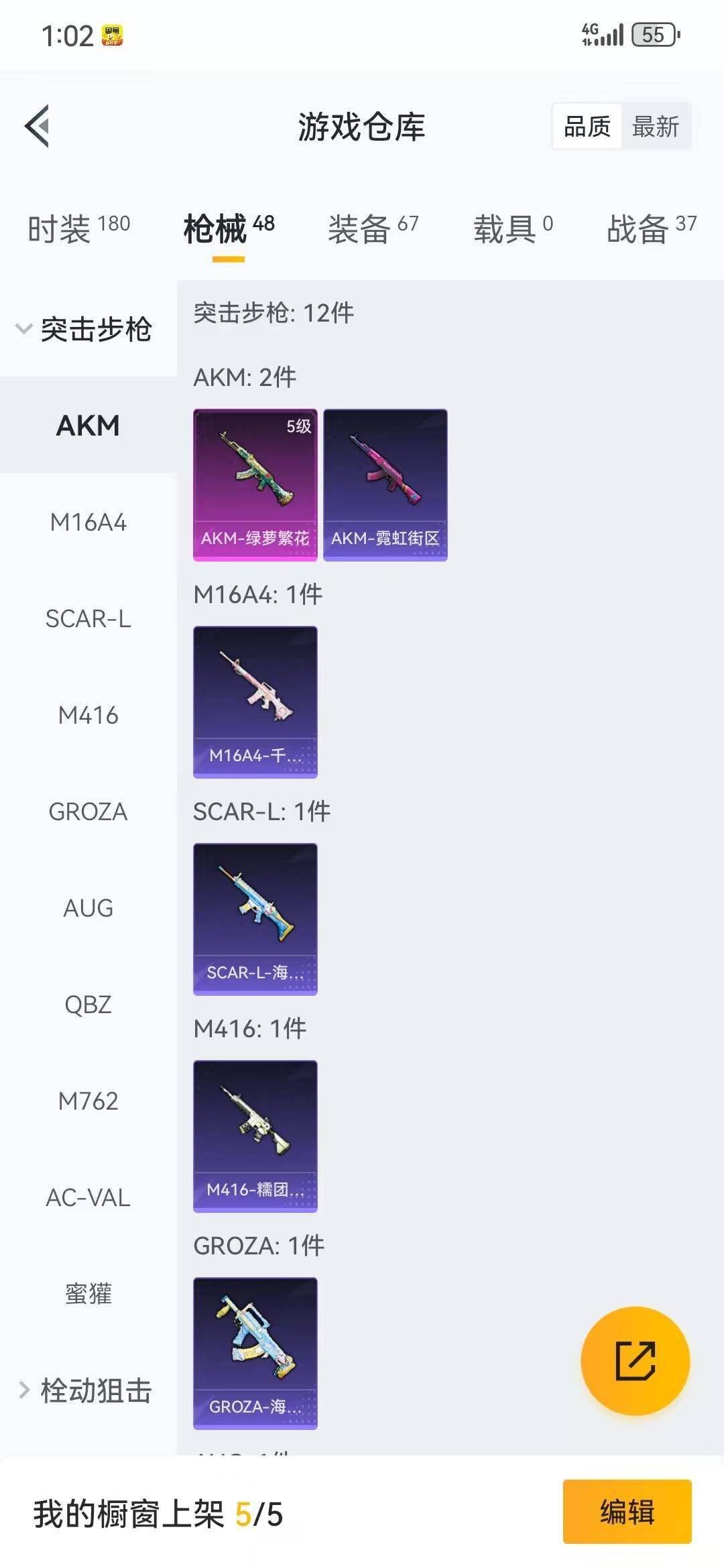The width and height of the screenshot is (724, 1568).
Task: Go back from the 游戏仓库 screen
Action: coord(38,126)
